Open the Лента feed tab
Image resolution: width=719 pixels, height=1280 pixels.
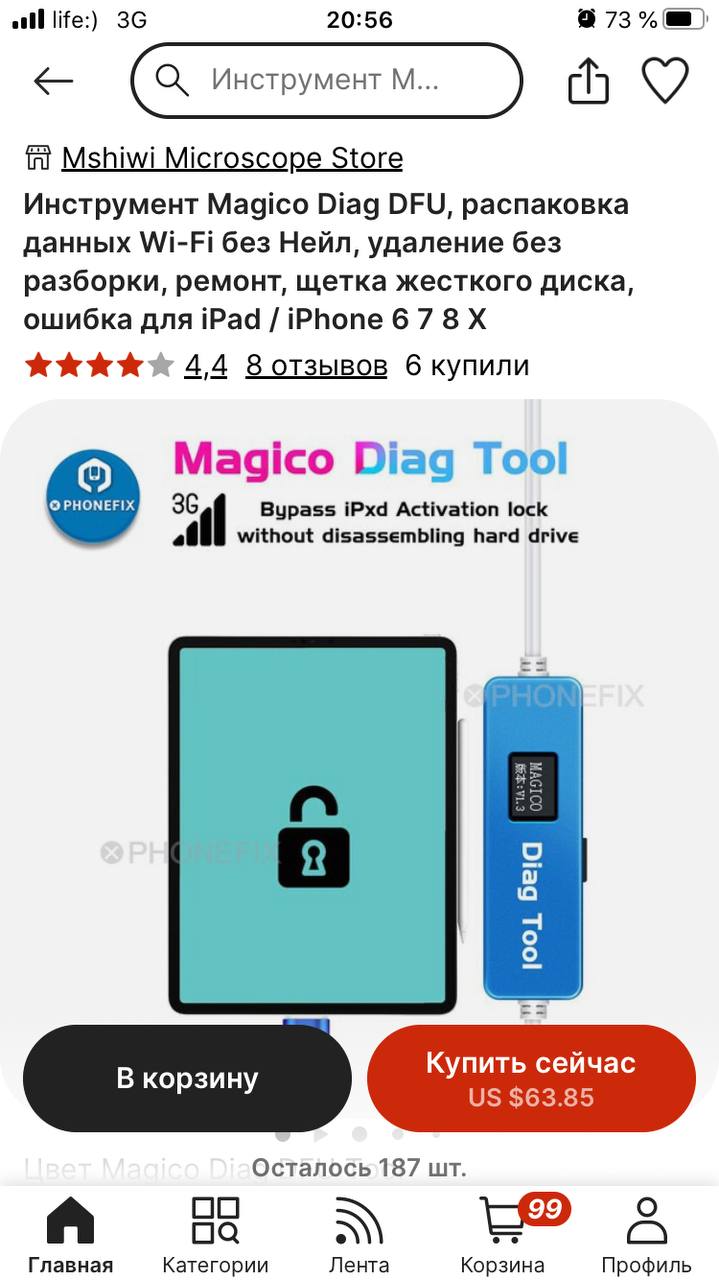359,1235
